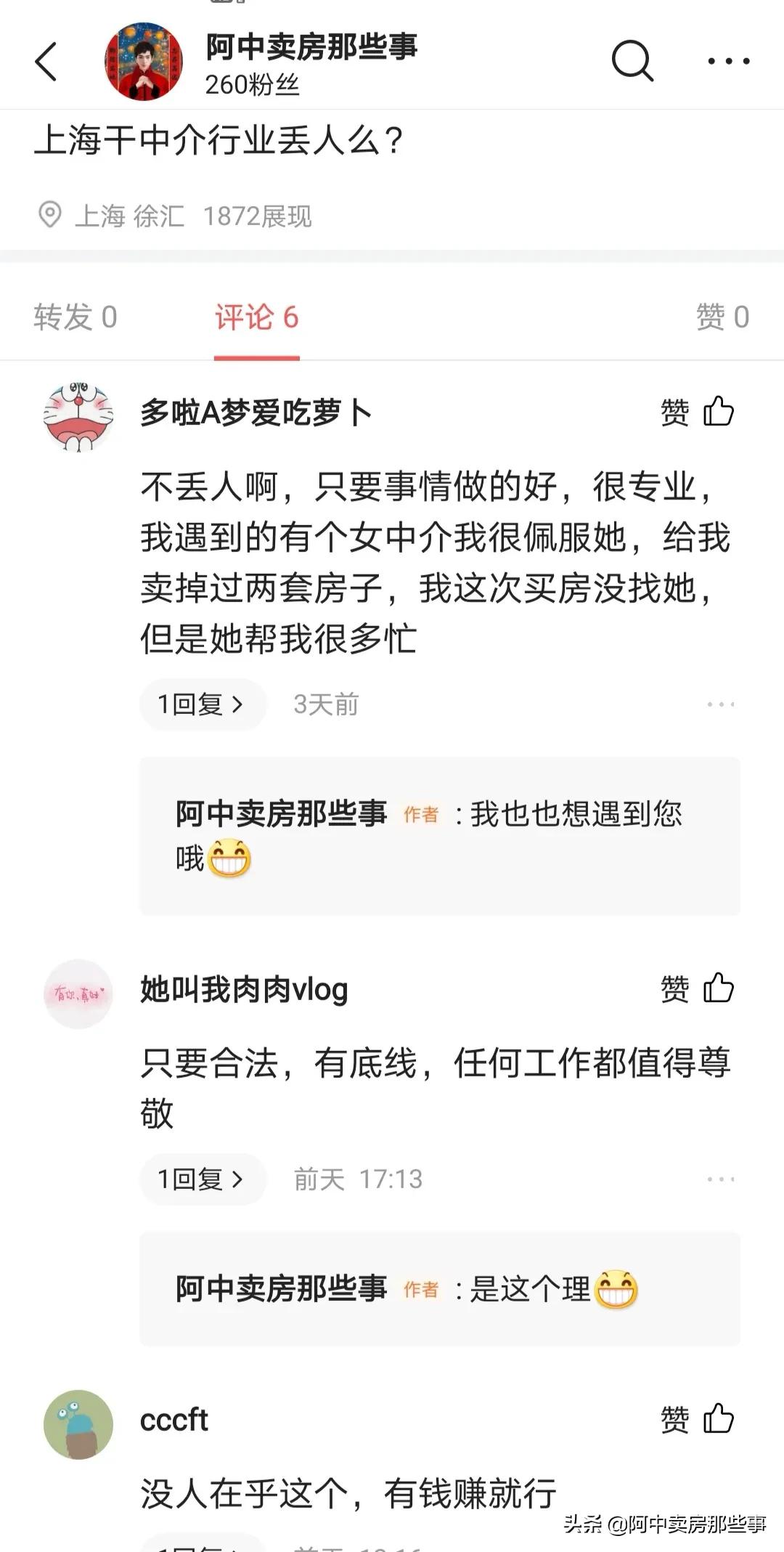Expand 1回复 under 她叫我肉肉vlog's comment

(201, 1179)
